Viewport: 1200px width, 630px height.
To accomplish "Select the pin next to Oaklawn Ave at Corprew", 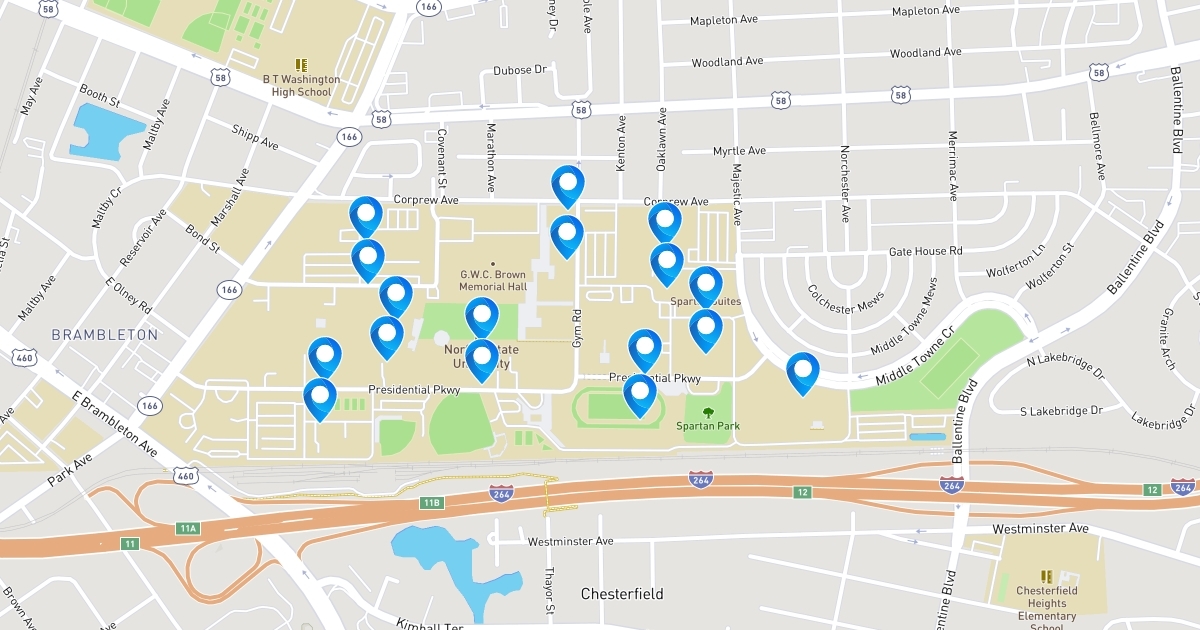I will tap(665, 221).
